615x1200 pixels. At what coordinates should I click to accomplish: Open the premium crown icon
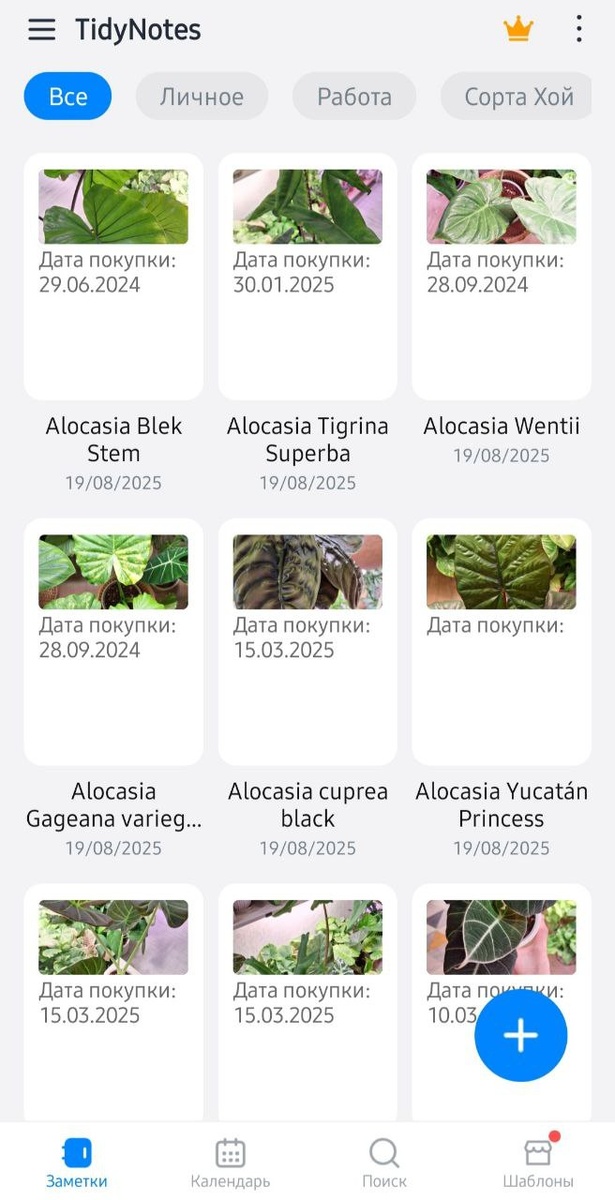pyautogui.click(x=518, y=30)
